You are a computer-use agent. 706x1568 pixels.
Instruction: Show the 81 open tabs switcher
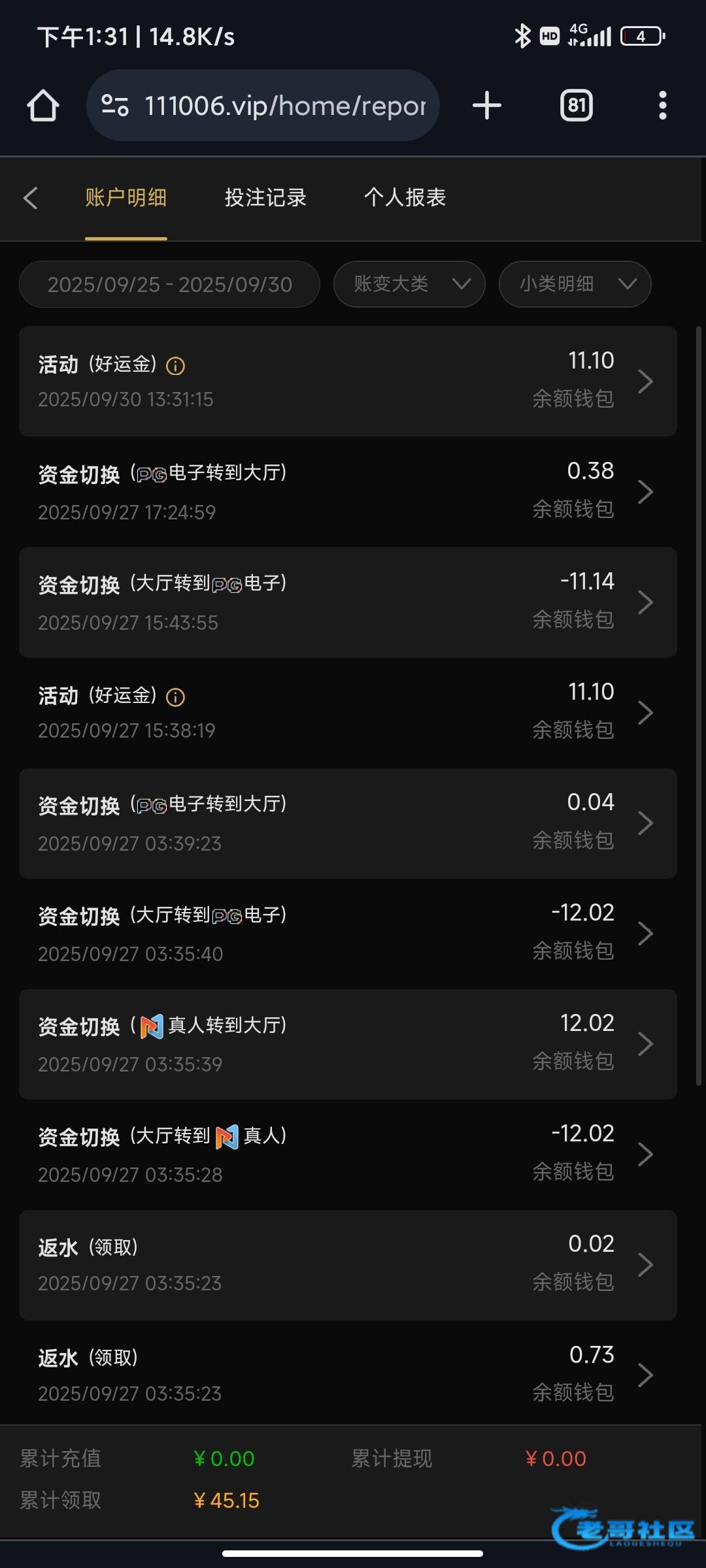tap(576, 106)
